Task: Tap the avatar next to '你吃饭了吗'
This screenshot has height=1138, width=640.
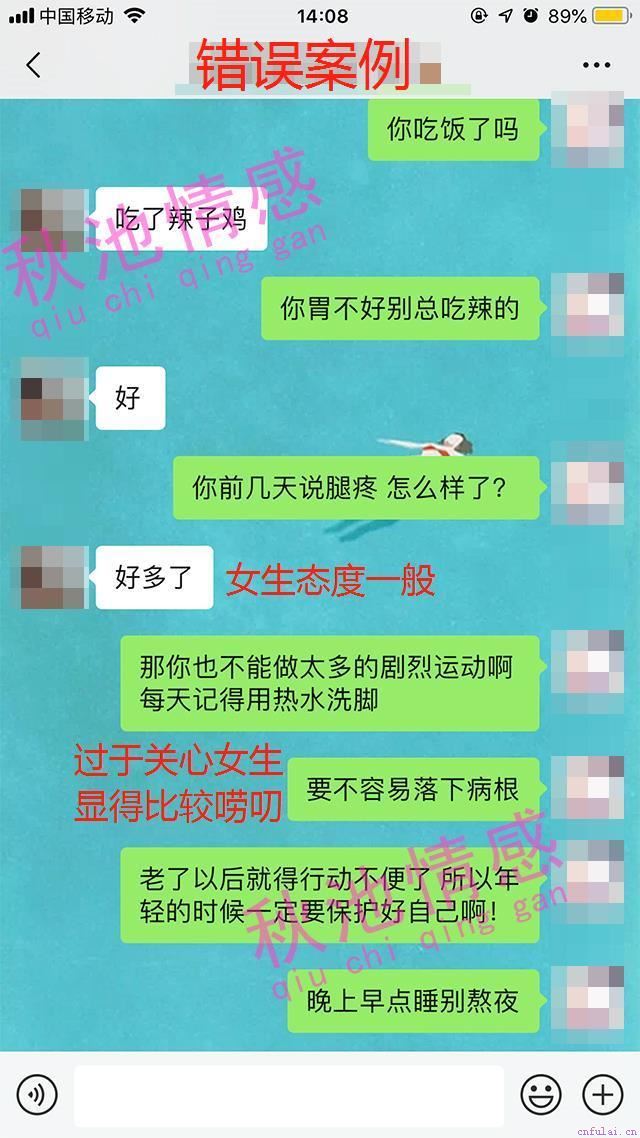Action: tap(588, 129)
